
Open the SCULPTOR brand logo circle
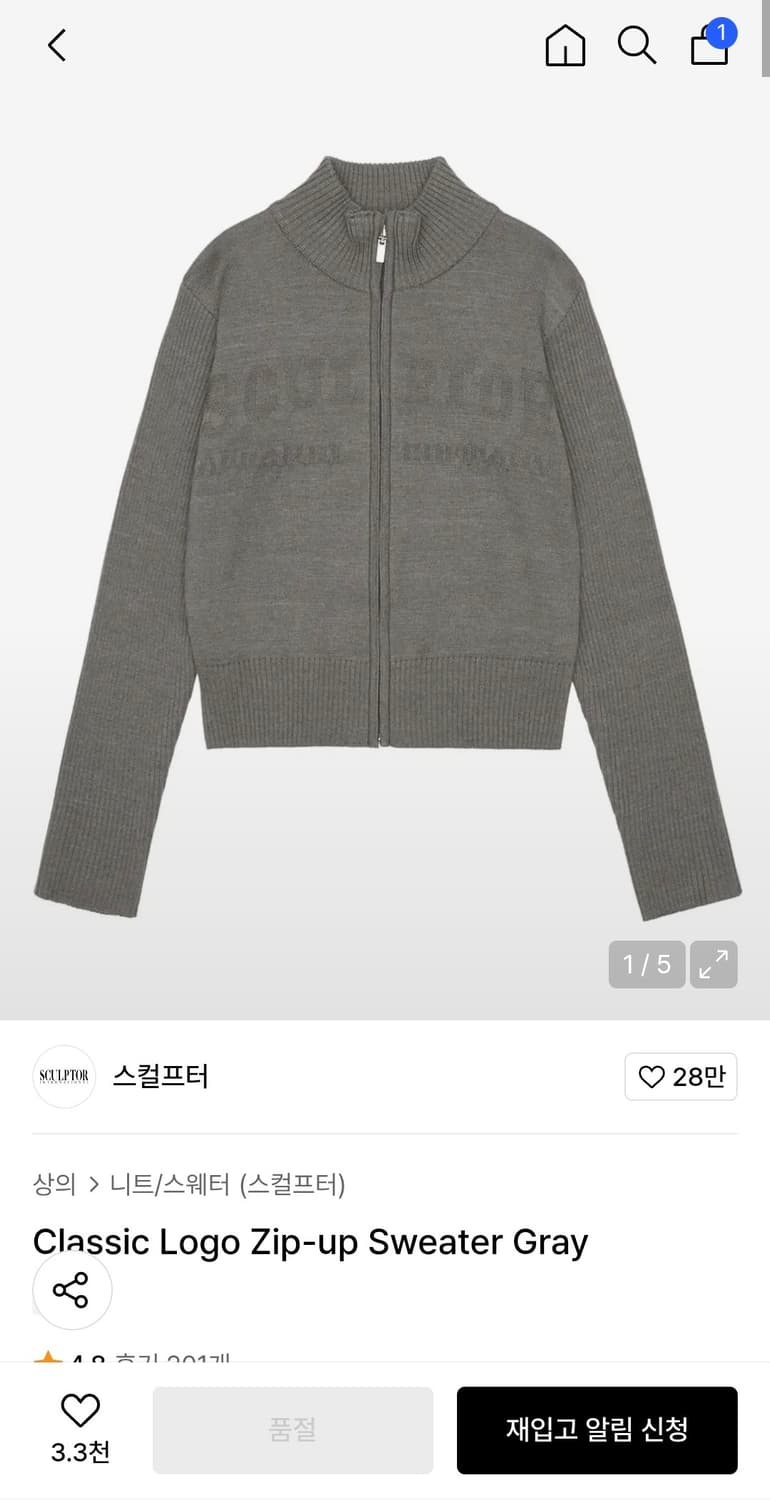tap(63, 1077)
